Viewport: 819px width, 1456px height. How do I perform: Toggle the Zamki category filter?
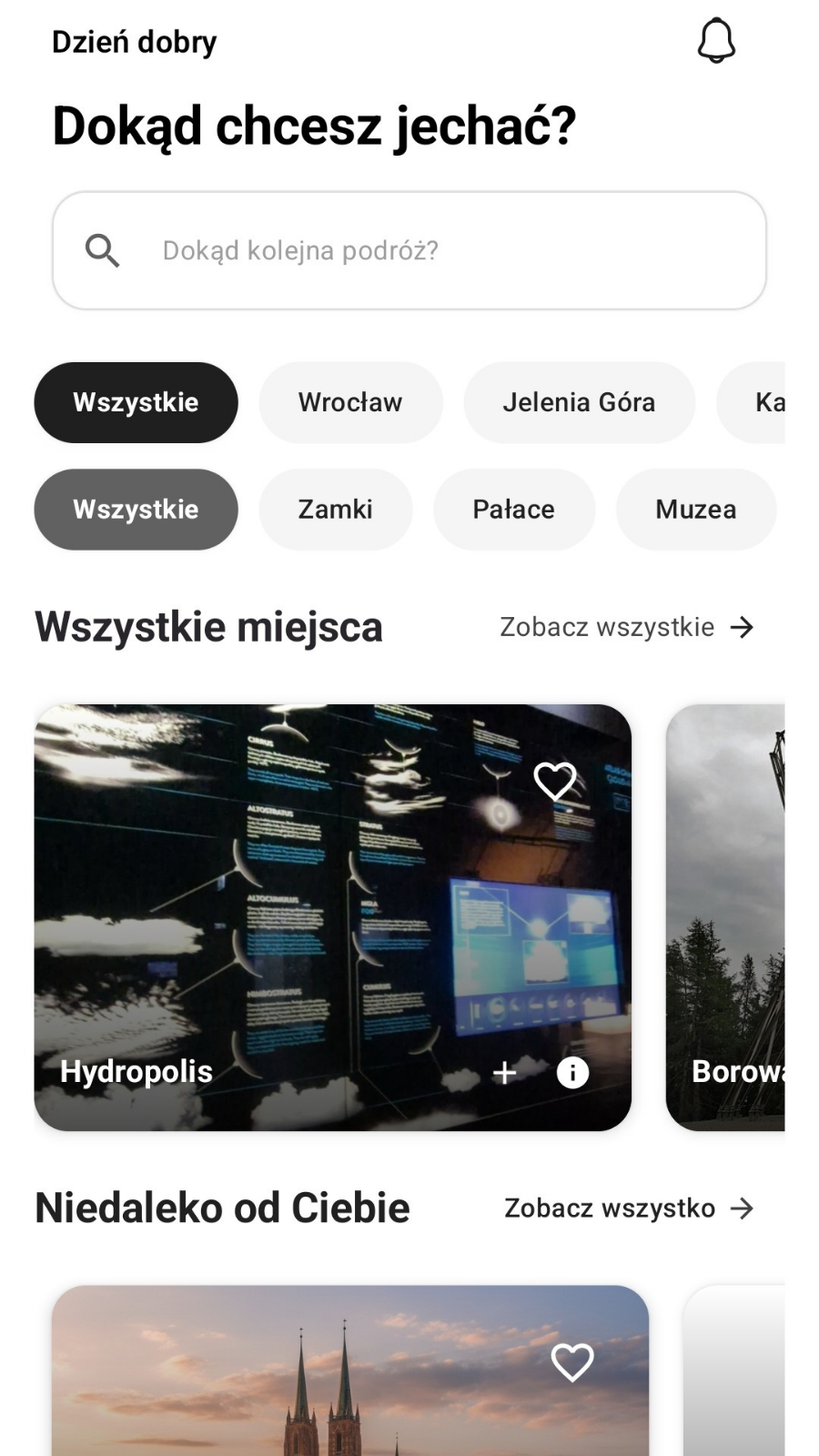(x=335, y=510)
